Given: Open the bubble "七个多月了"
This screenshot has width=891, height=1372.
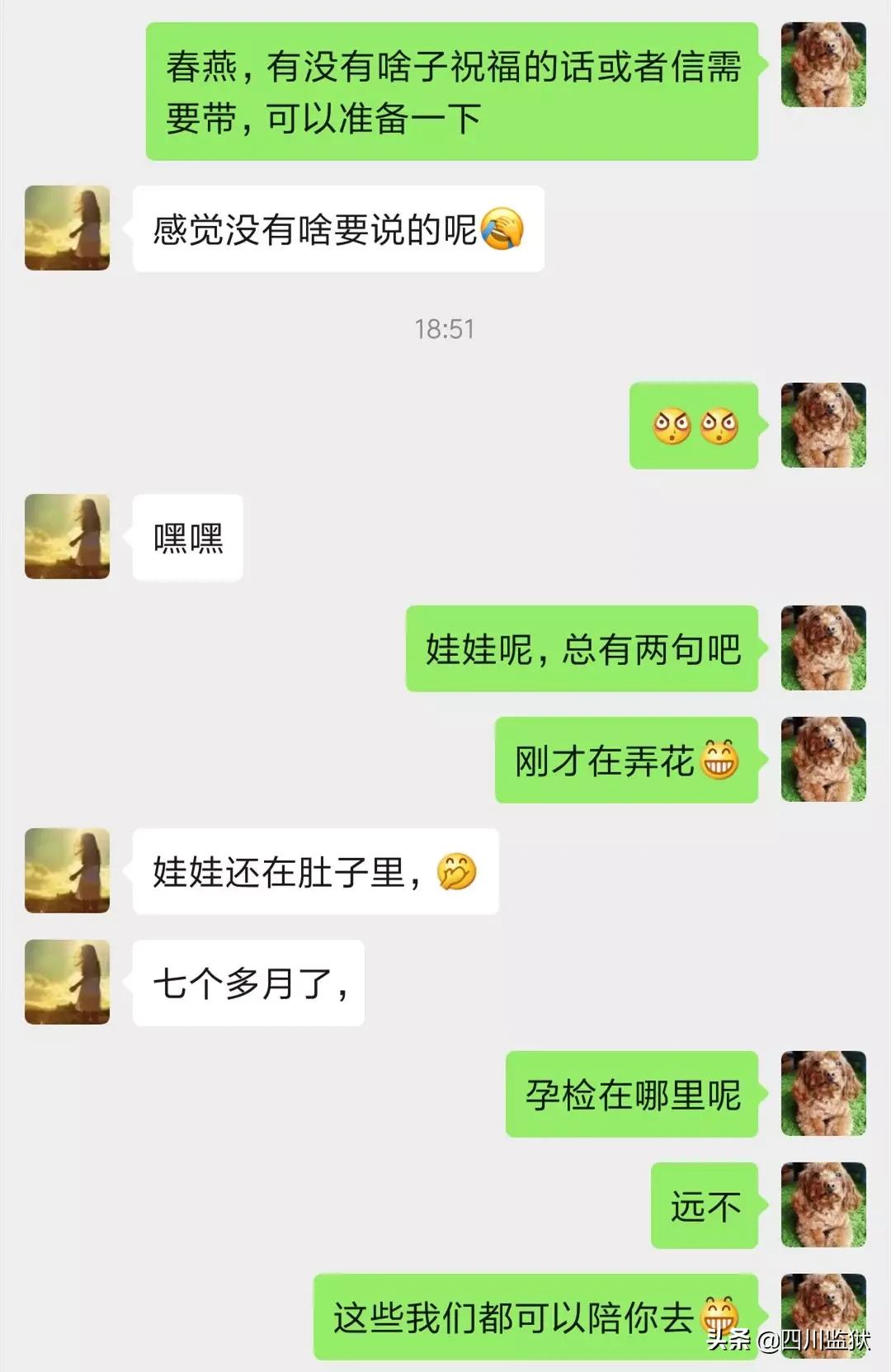Looking at the screenshot, I should 247,982.
